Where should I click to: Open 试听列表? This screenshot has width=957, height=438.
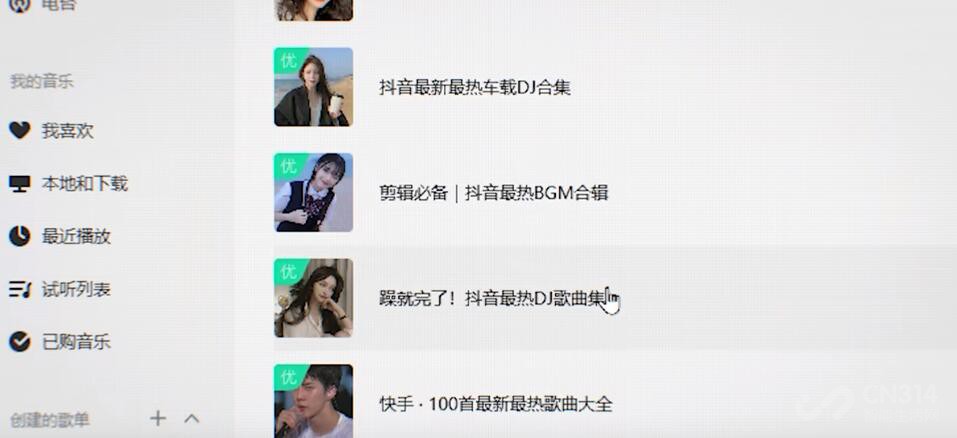(75, 290)
